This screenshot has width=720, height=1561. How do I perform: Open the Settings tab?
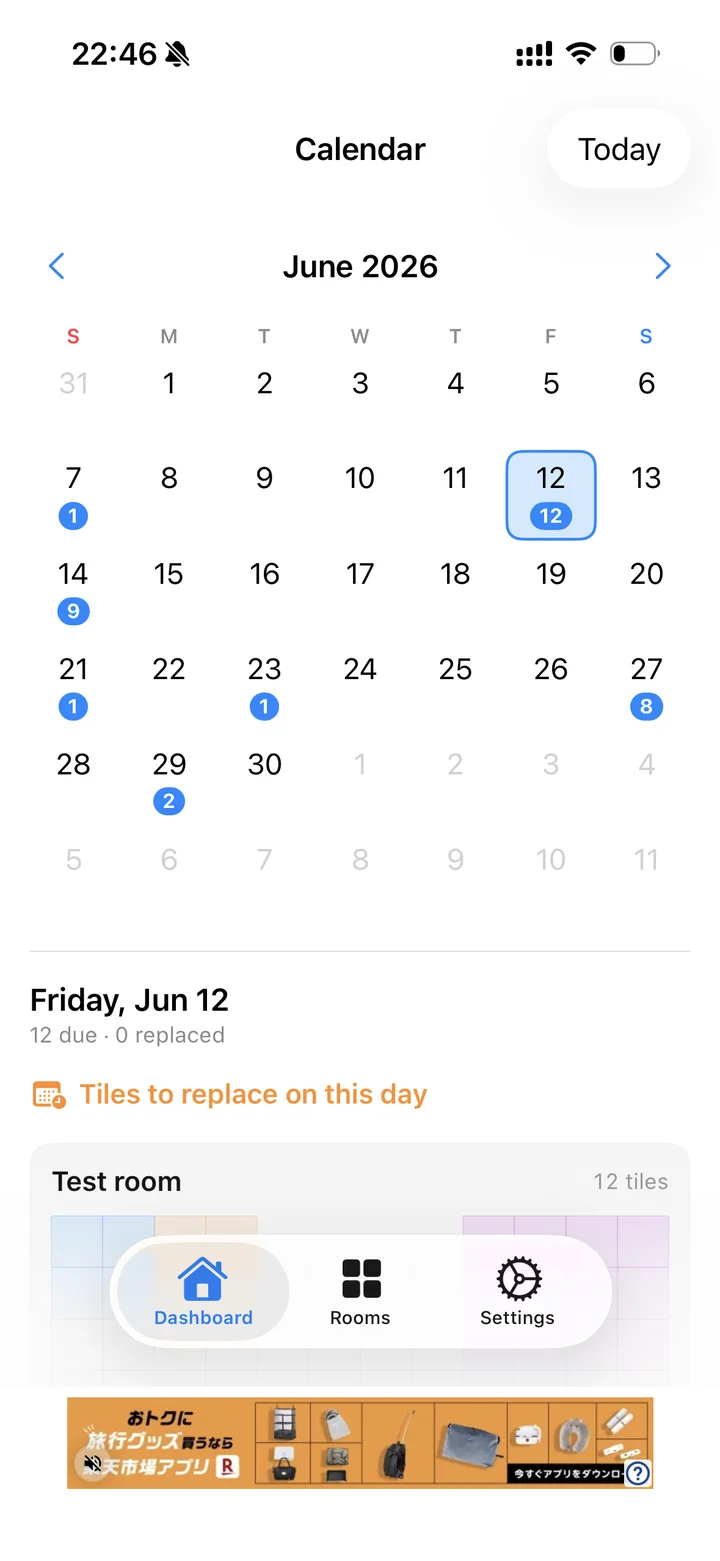[517, 1291]
